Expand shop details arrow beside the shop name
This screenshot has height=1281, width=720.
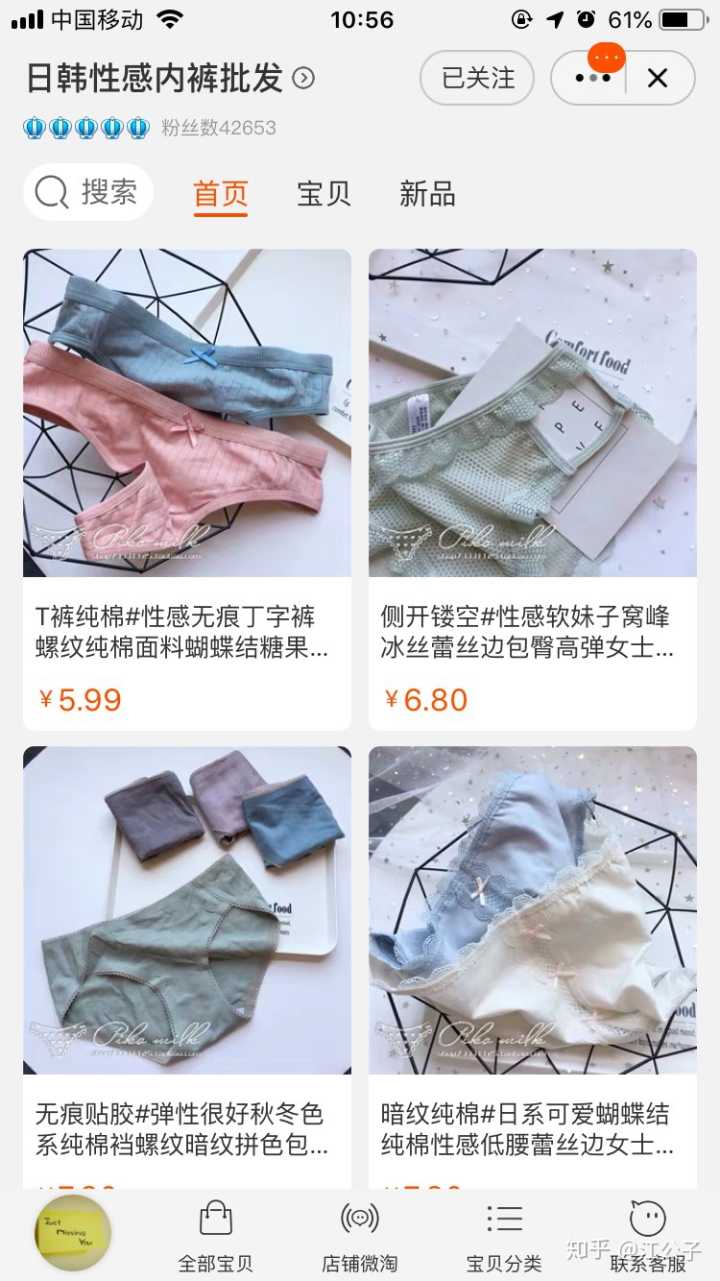tap(303, 78)
